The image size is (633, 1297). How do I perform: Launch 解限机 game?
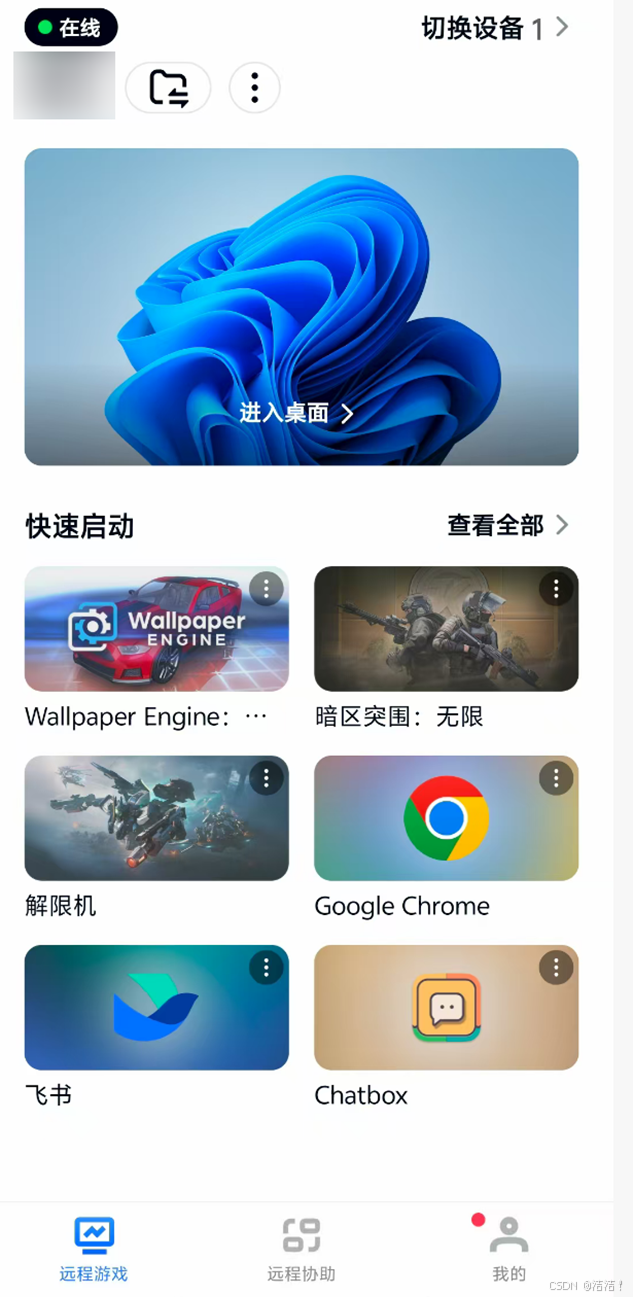coord(157,818)
